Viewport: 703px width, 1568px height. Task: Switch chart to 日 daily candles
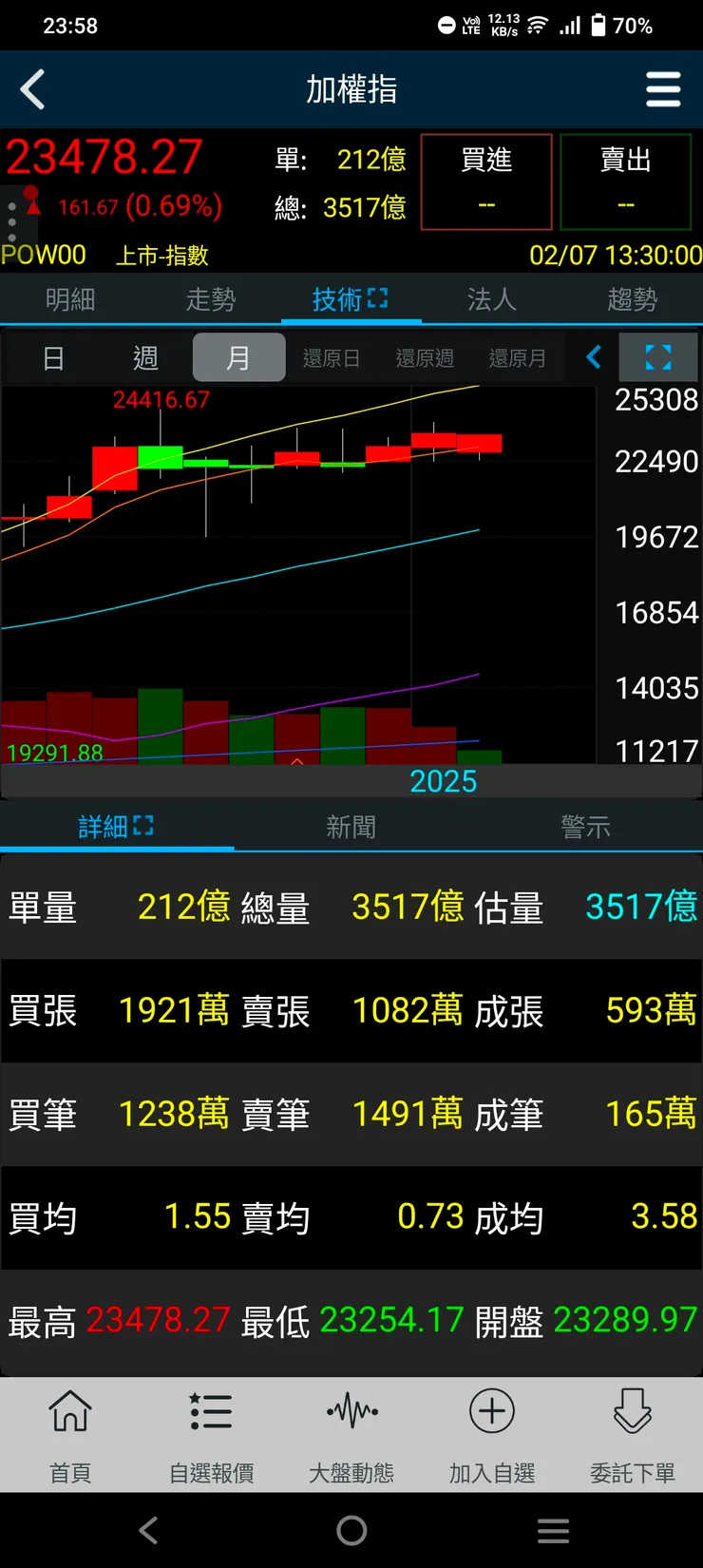pos(54,358)
